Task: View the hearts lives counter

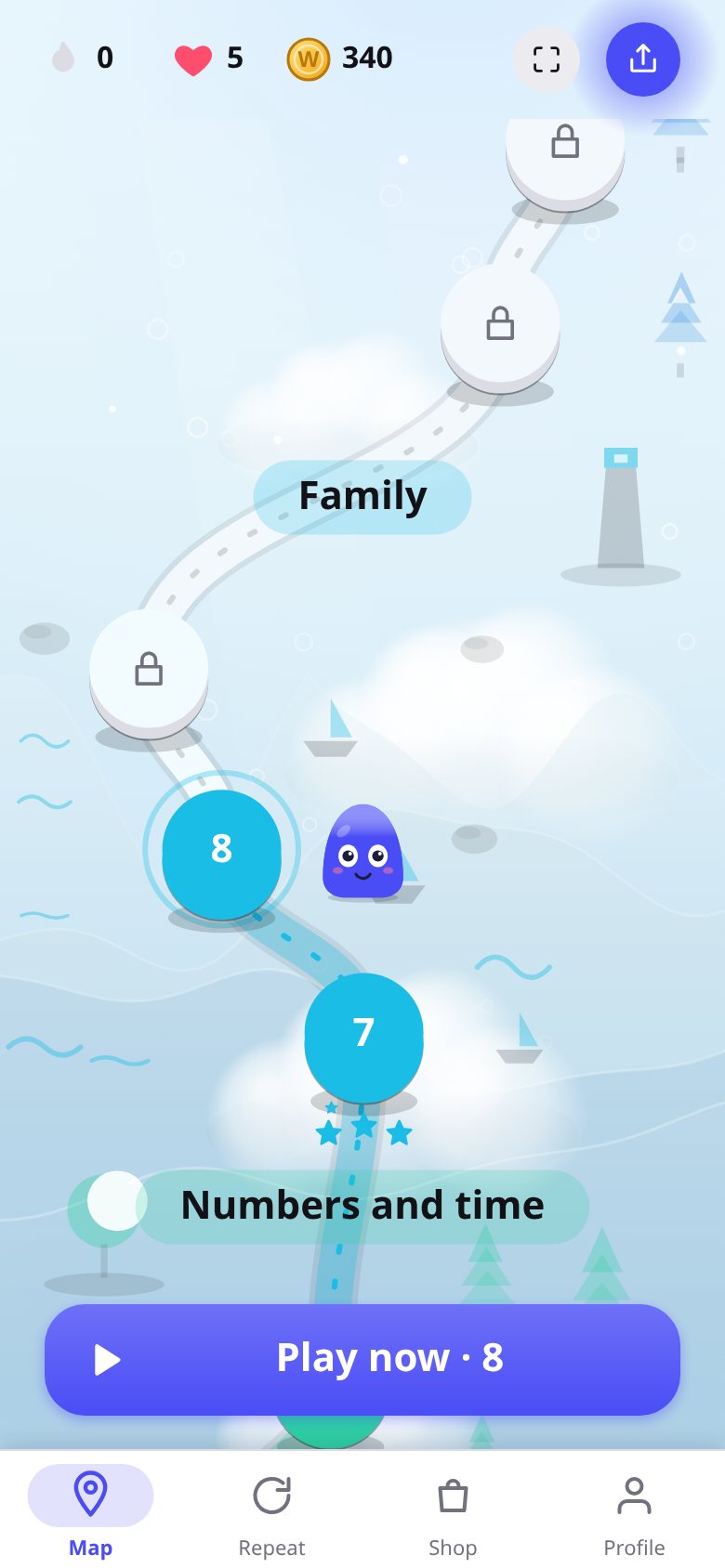Action: click(x=209, y=59)
